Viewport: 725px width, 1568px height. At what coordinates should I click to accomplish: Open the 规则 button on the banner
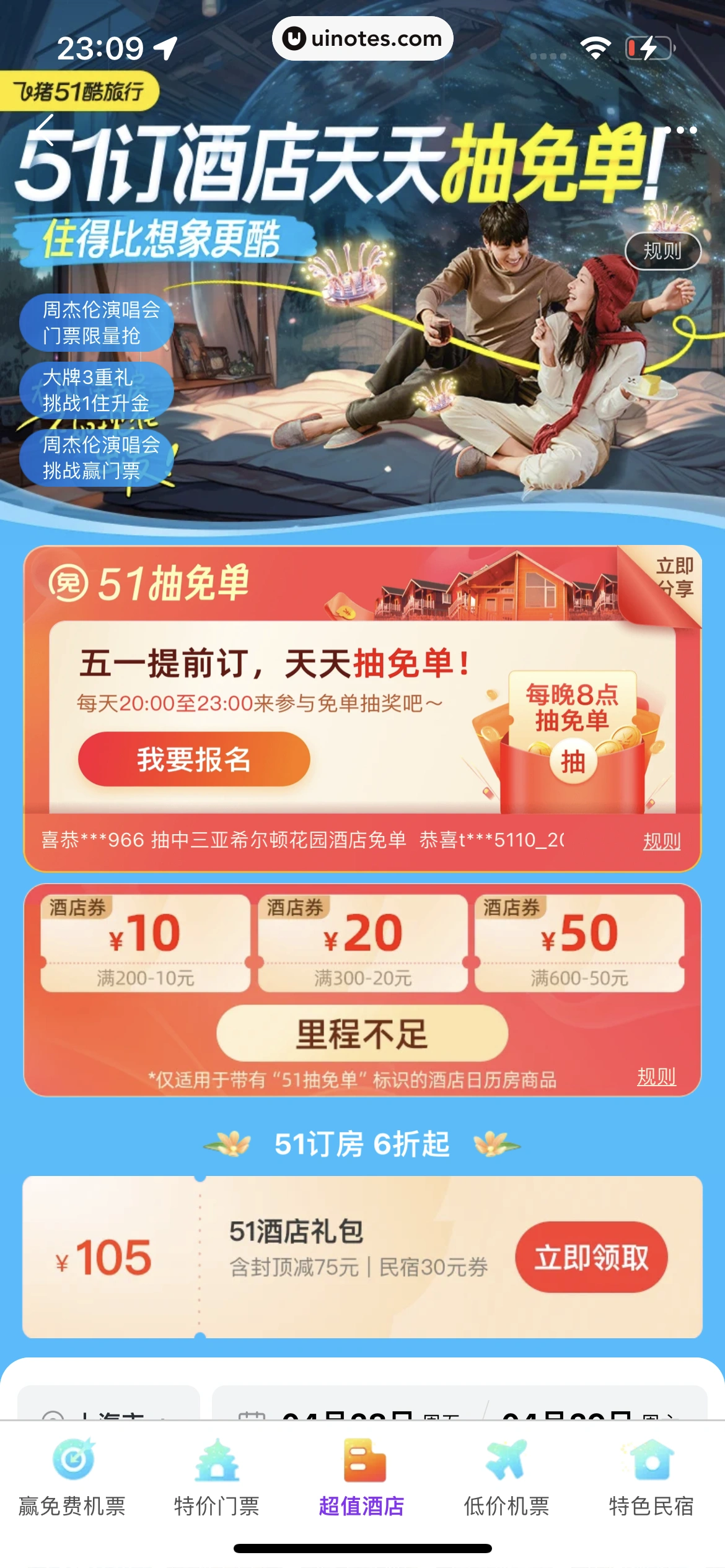click(662, 251)
